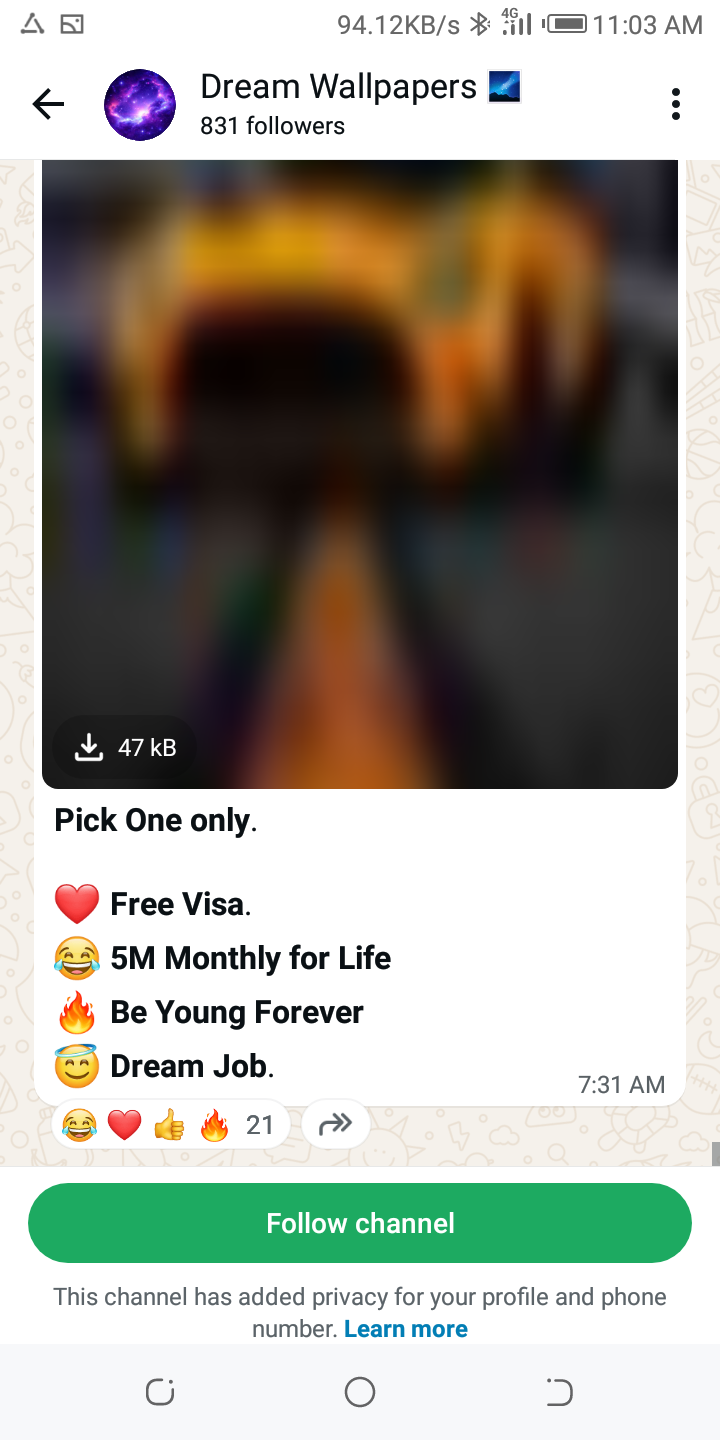Go to the system home screen
The image size is (720, 1440).
point(360,1392)
